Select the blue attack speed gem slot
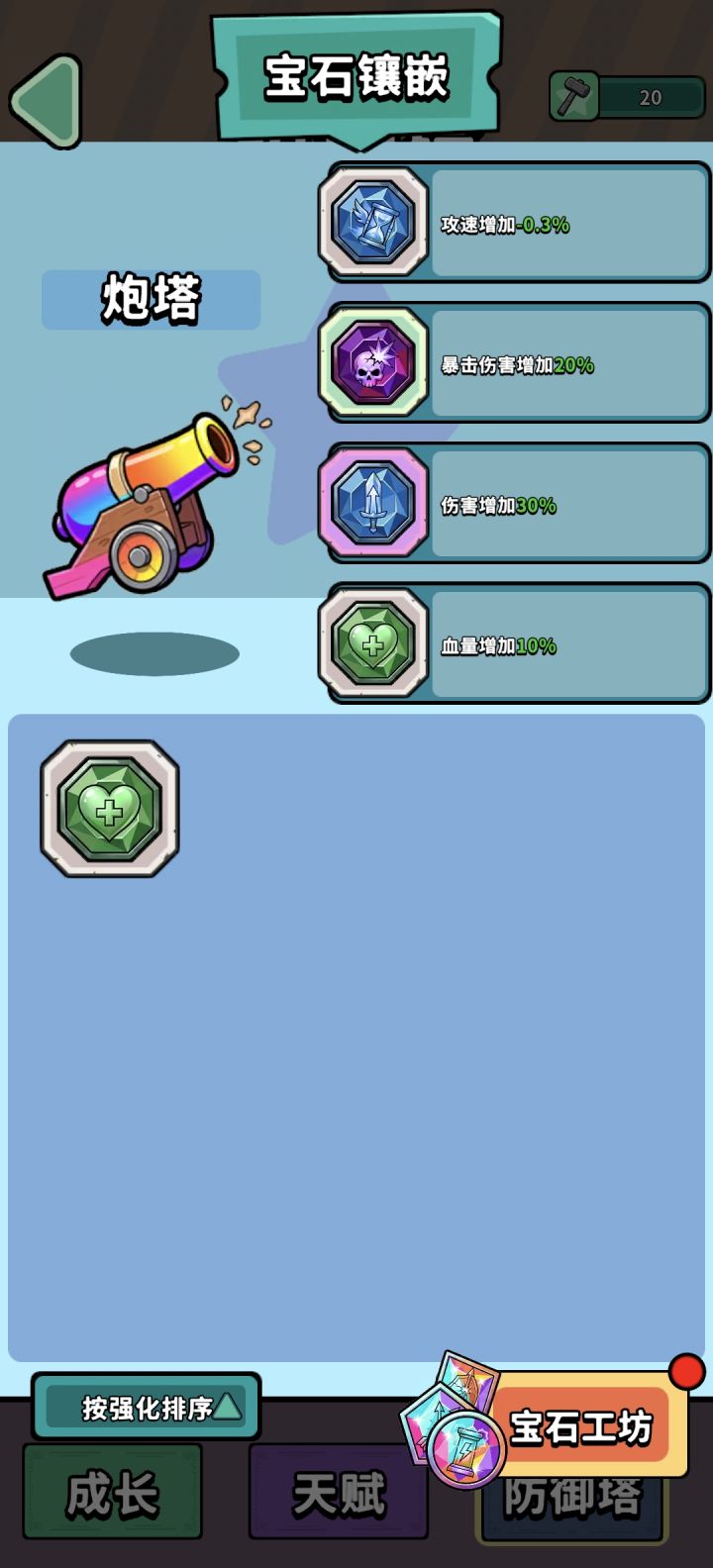Image resolution: width=713 pixels, height=1568 pixels. 374,221
